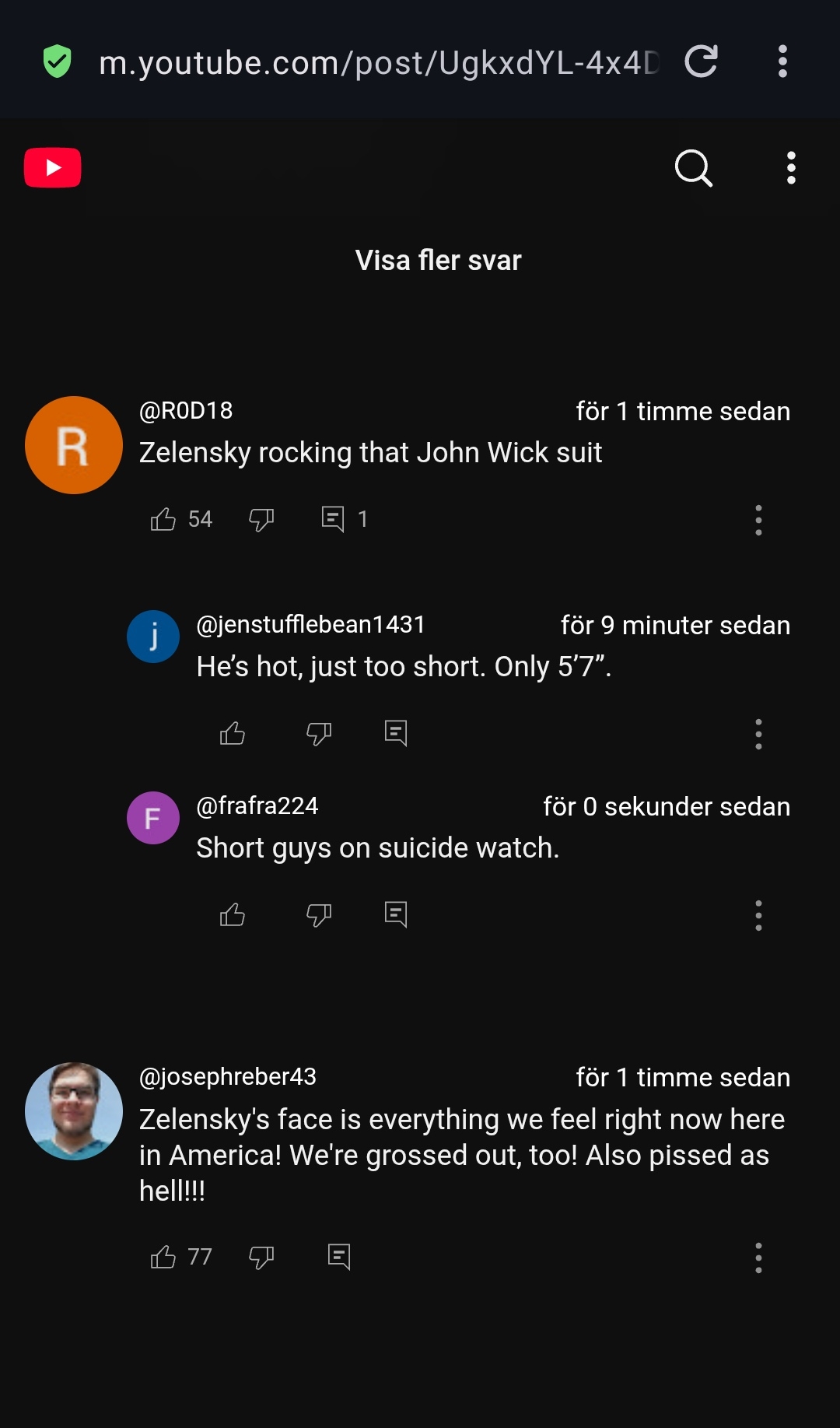Reply to @josephreber43's comment
The image size is (840, 1428).
[x=339, y=1257]
